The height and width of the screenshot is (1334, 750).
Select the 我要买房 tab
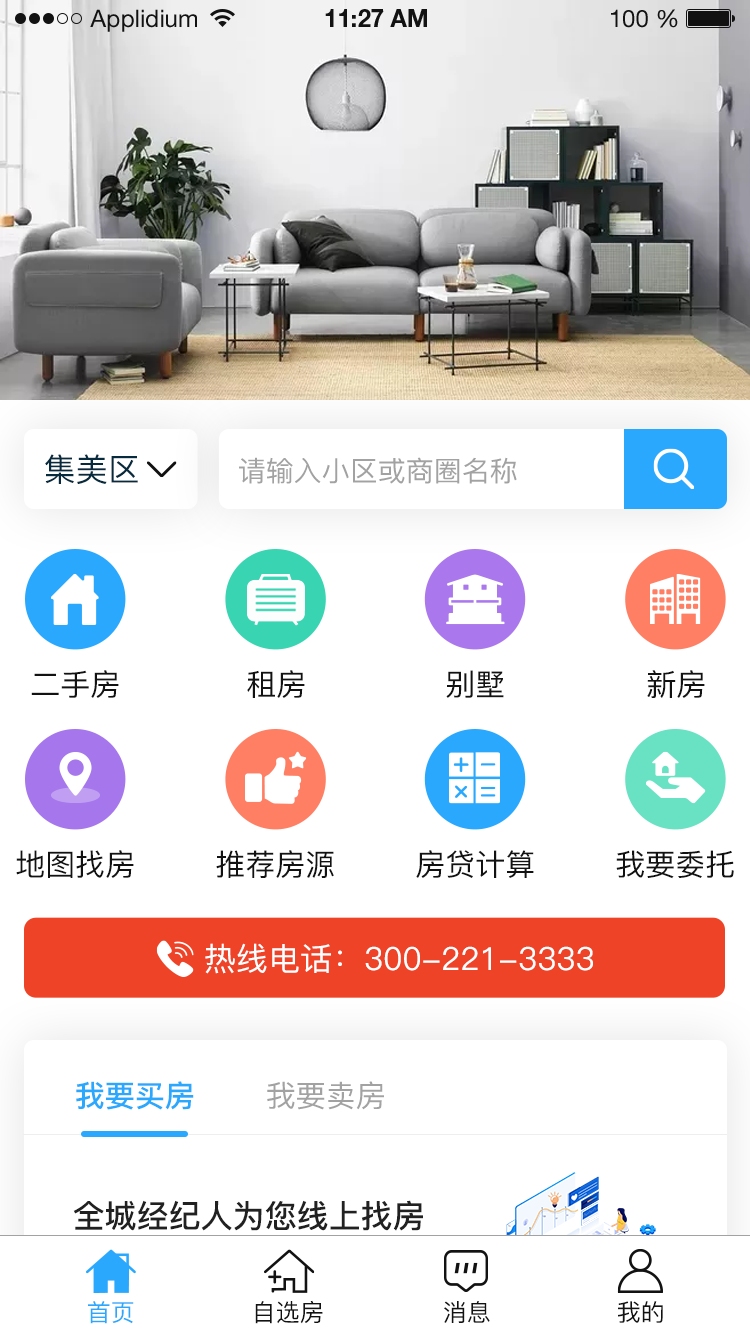coord(134,1097)
